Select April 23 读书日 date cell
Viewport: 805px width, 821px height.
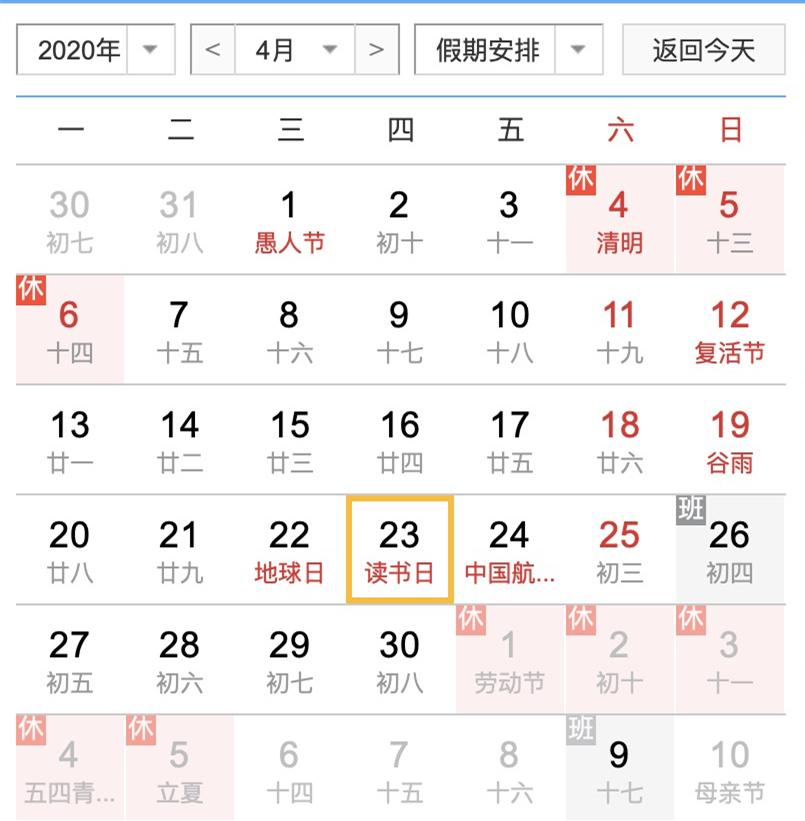tap(399, 549)
